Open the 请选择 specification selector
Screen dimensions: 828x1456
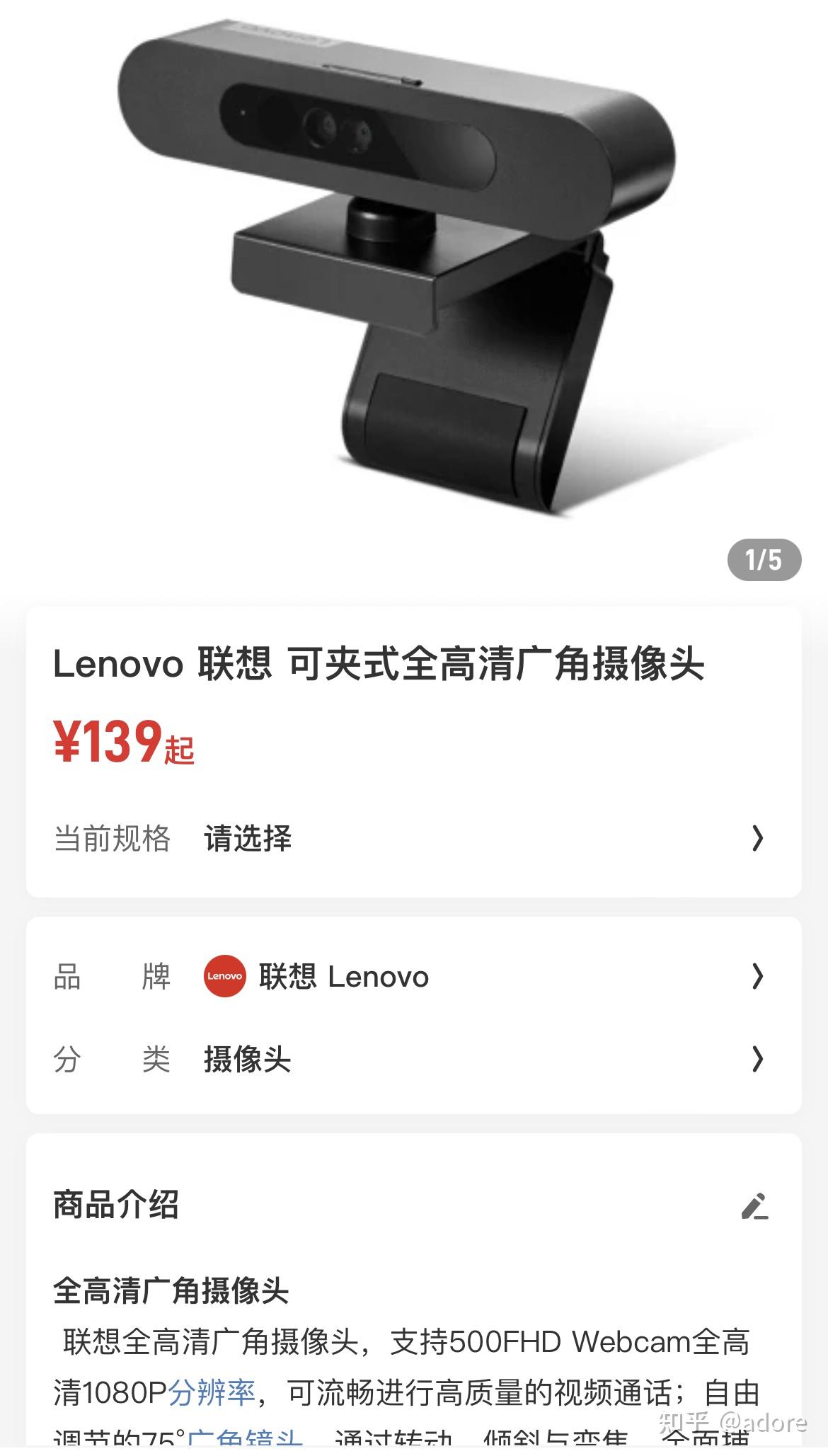click(250, 838)
